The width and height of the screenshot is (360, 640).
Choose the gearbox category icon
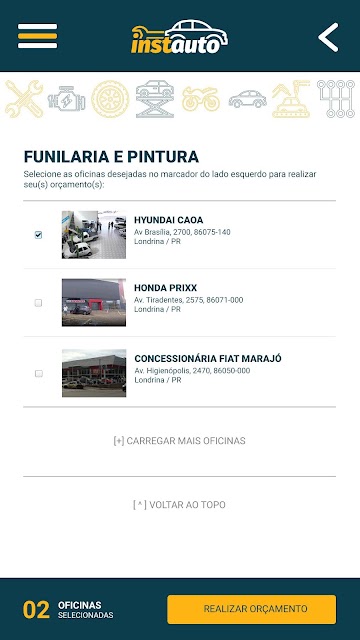point(336,99)
